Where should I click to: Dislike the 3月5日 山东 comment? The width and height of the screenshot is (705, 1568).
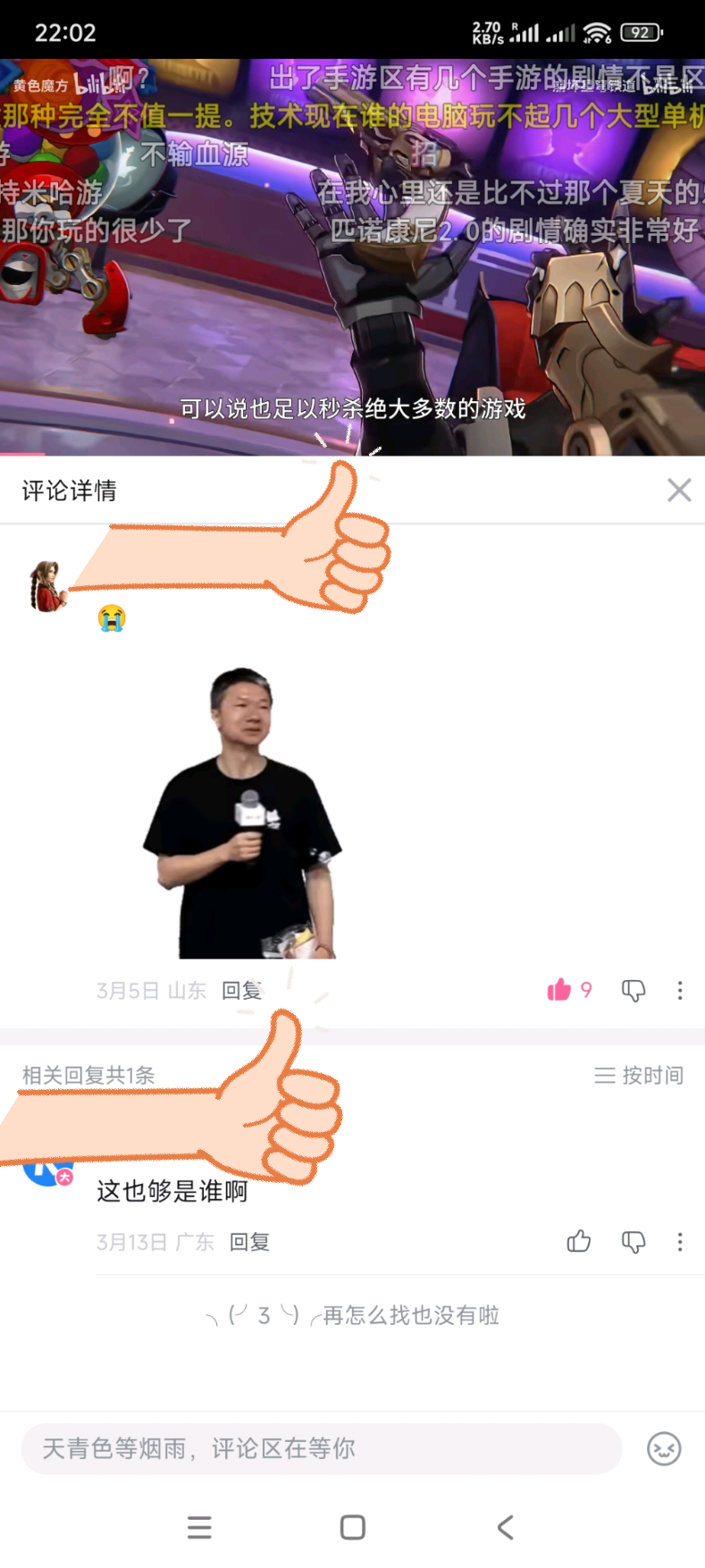[x=634, y=990]
